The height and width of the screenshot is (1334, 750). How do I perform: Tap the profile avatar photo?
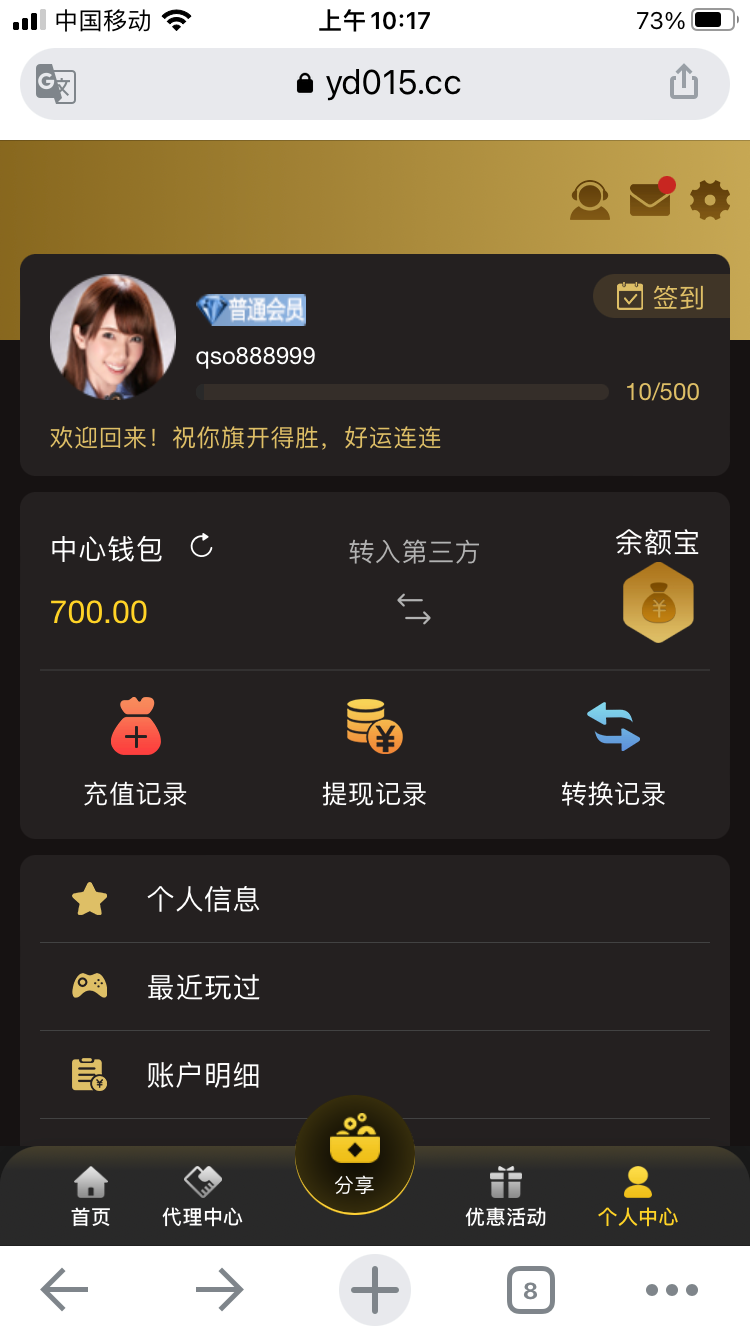113,337
